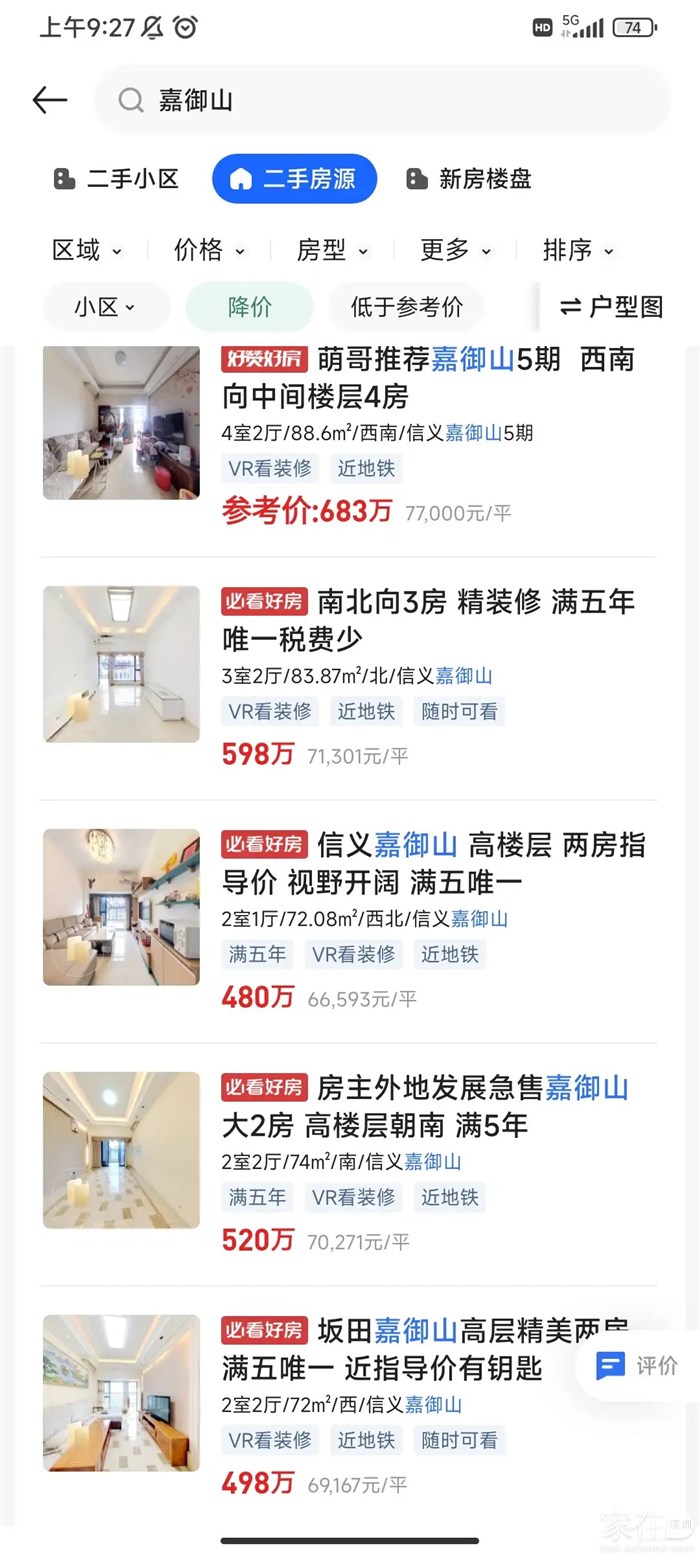Open the 排序 sorting dropdown

578,250
